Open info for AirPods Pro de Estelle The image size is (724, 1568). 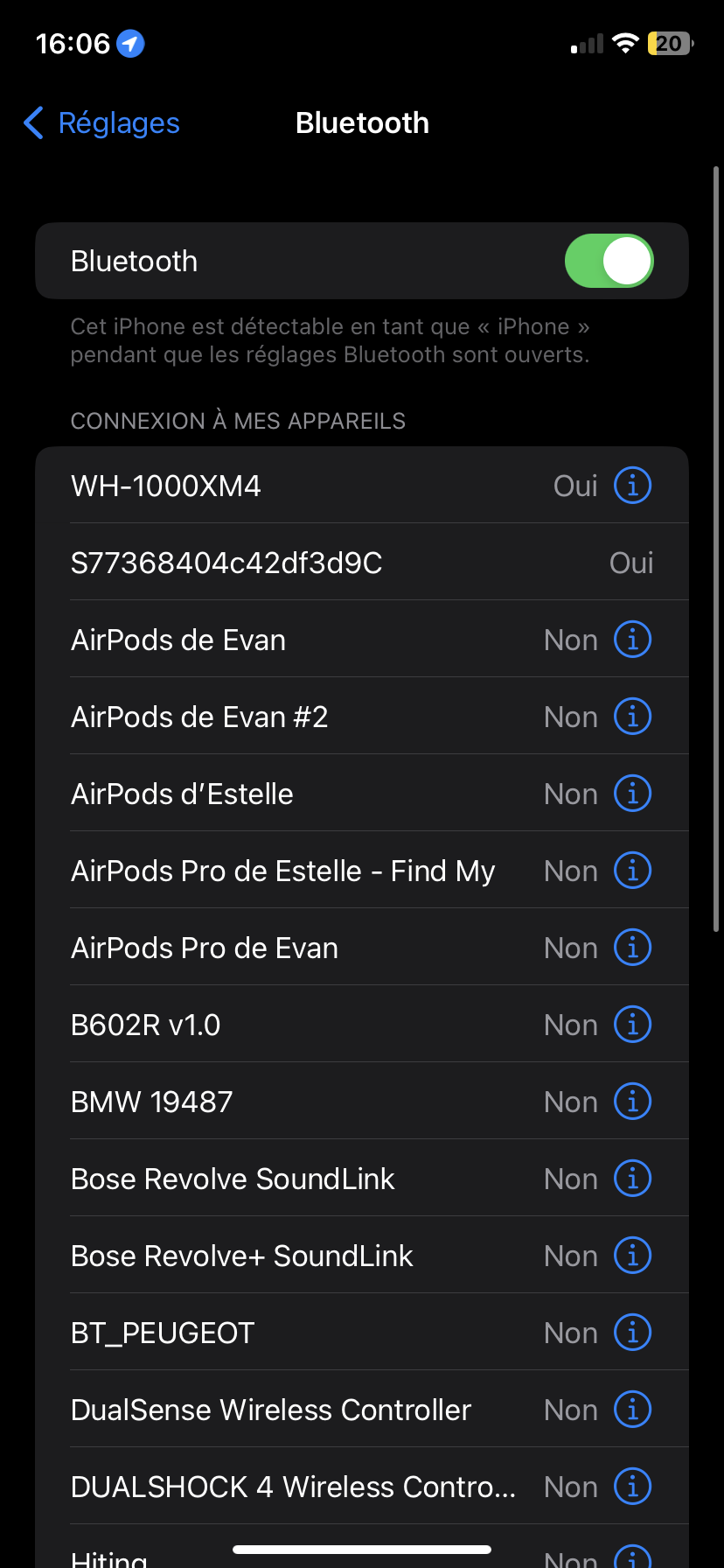pos(632,871)
